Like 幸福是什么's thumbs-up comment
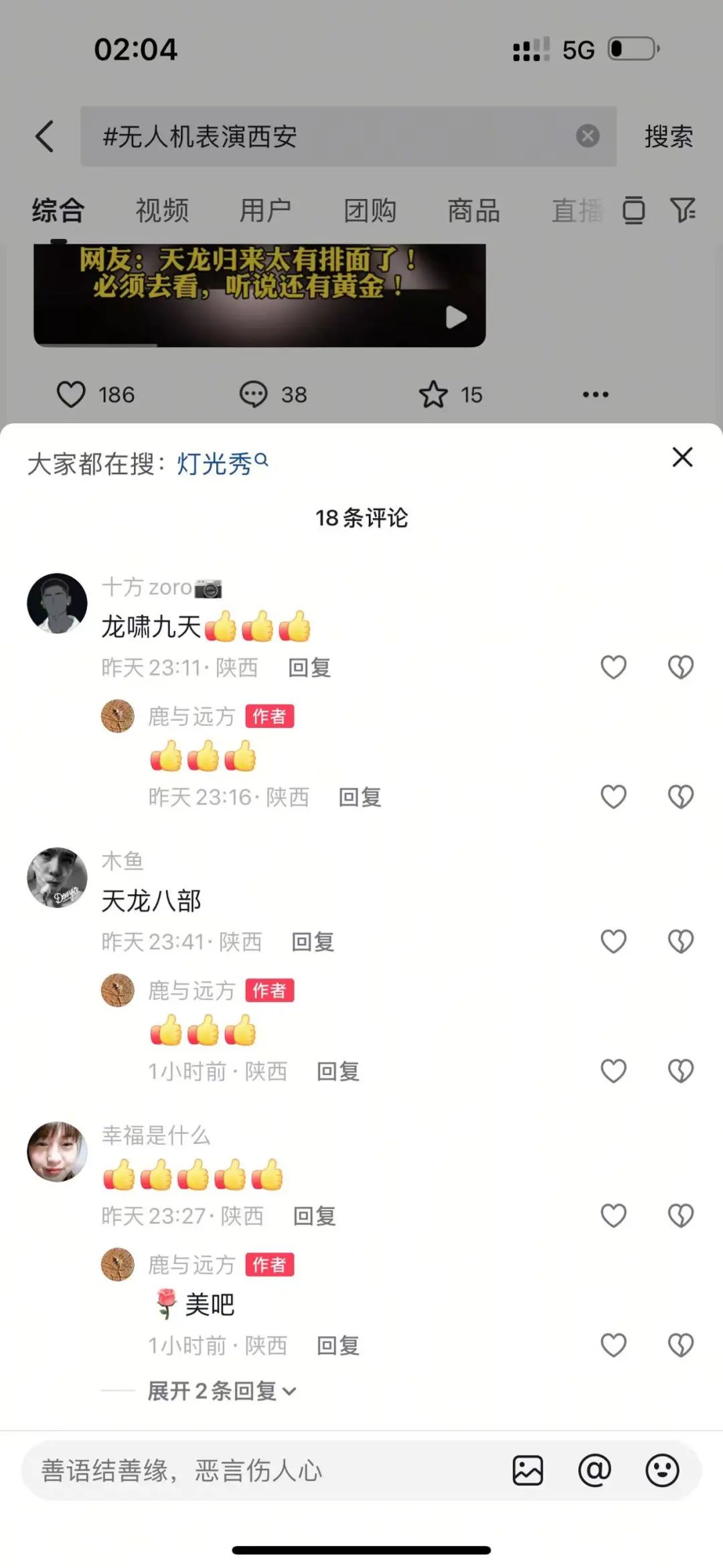 tap(613, 1216)
